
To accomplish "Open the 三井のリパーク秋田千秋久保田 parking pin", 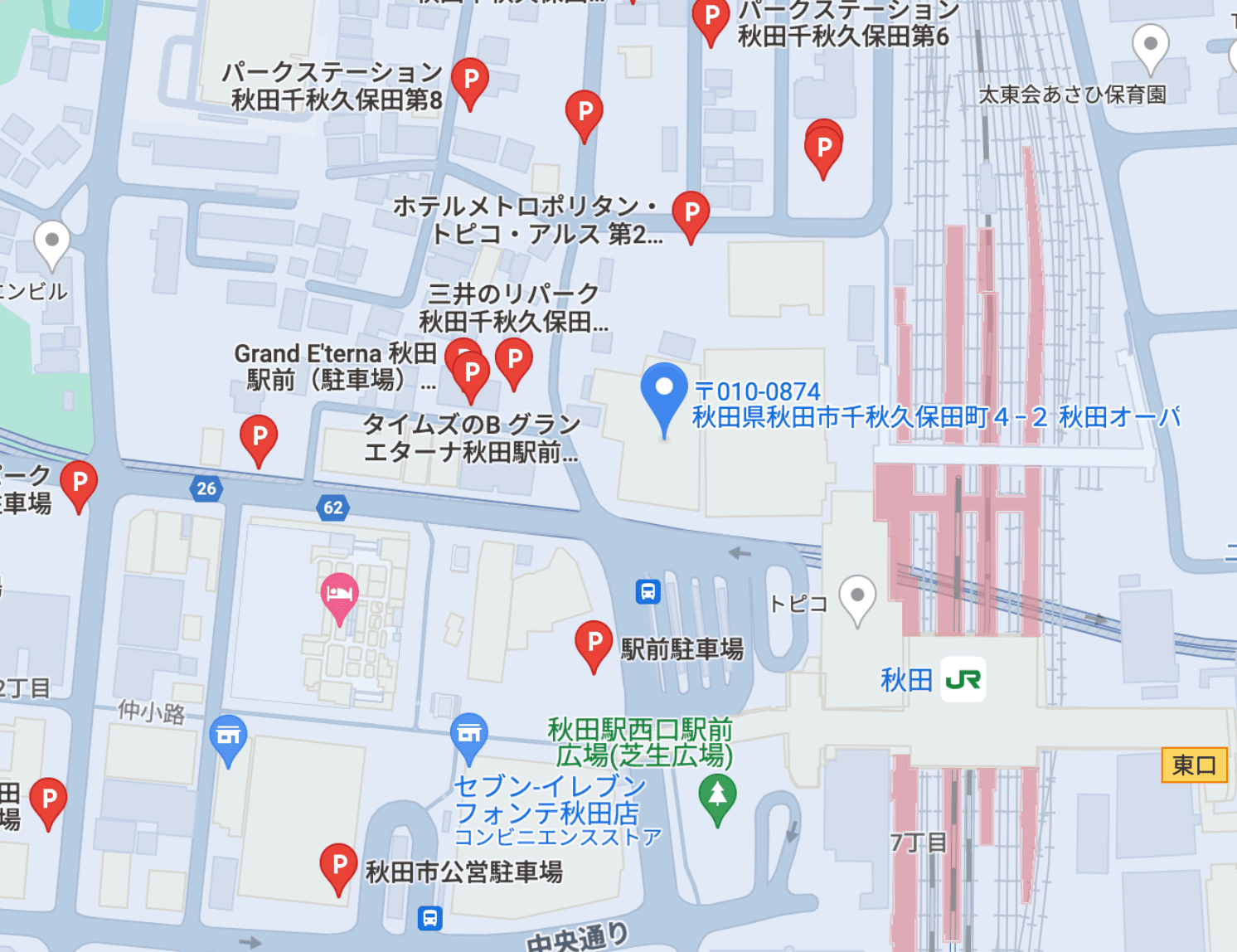I will pyautogui.click(x=514, y=359).
